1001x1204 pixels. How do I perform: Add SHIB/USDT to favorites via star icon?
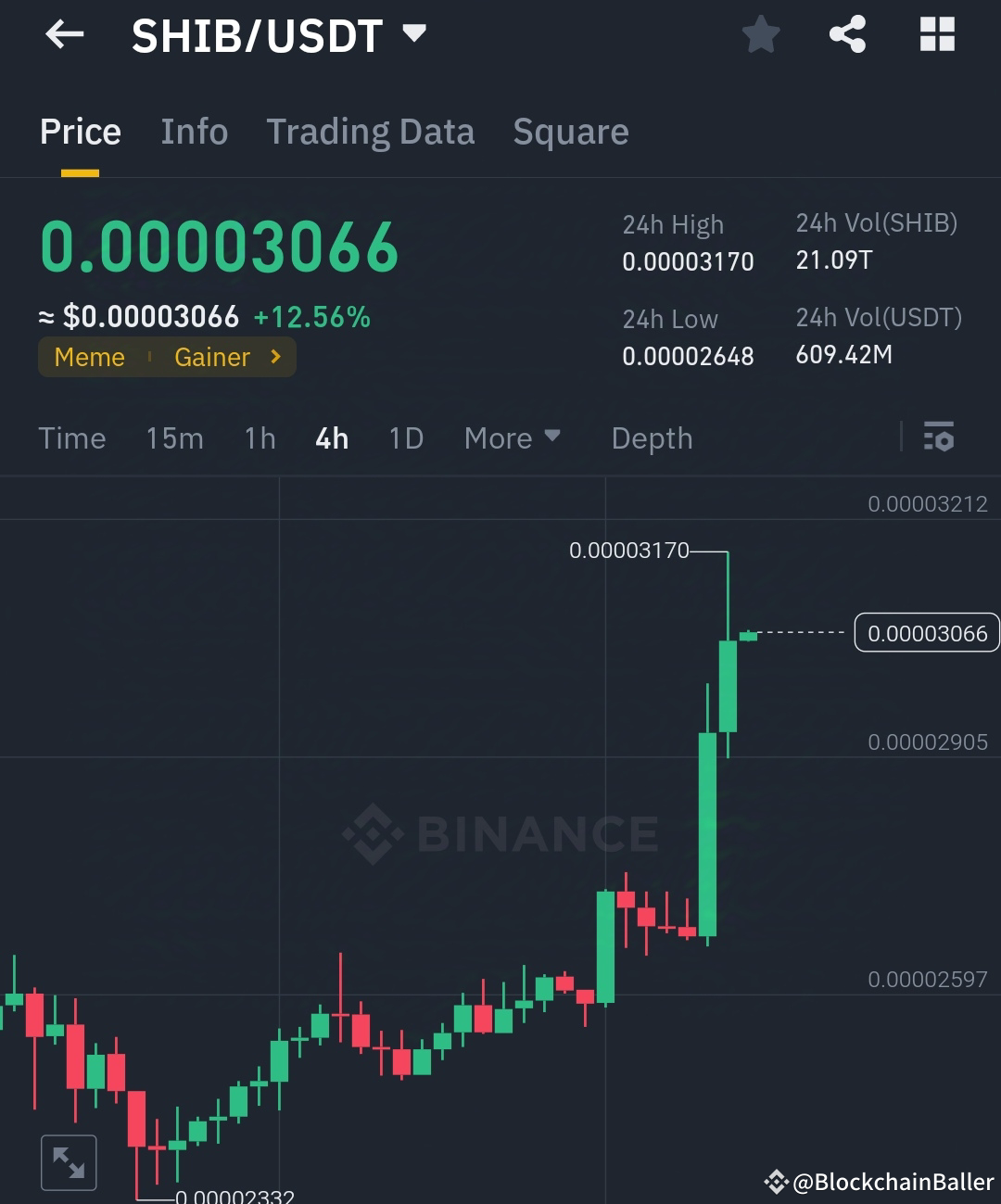760,34
